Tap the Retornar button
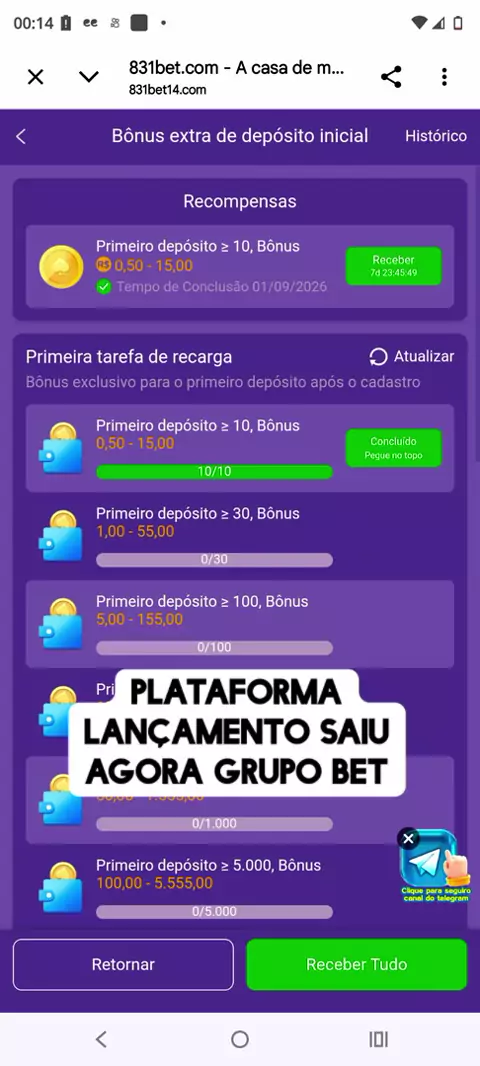 click(x=123, y=964)
